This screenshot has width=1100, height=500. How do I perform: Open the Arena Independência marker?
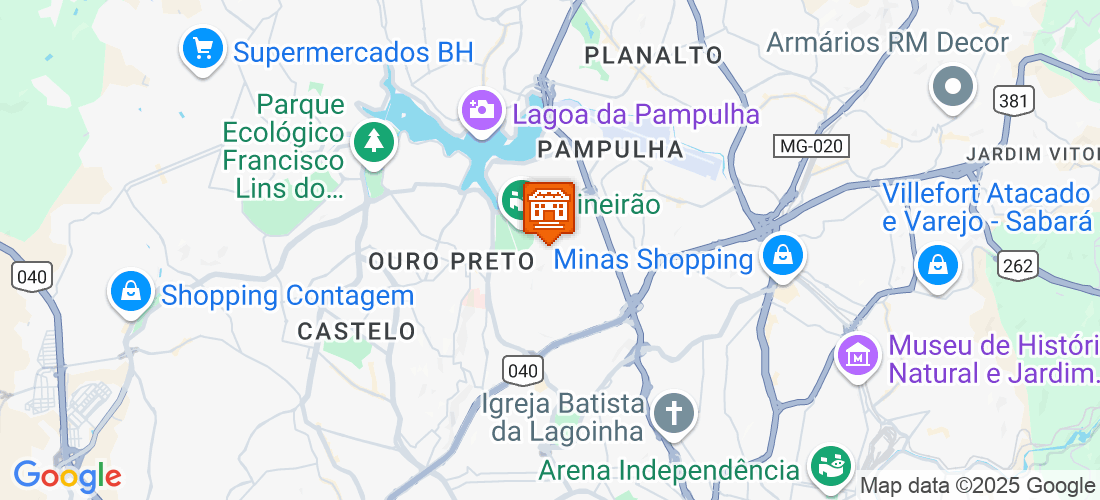tap(830, 463)
